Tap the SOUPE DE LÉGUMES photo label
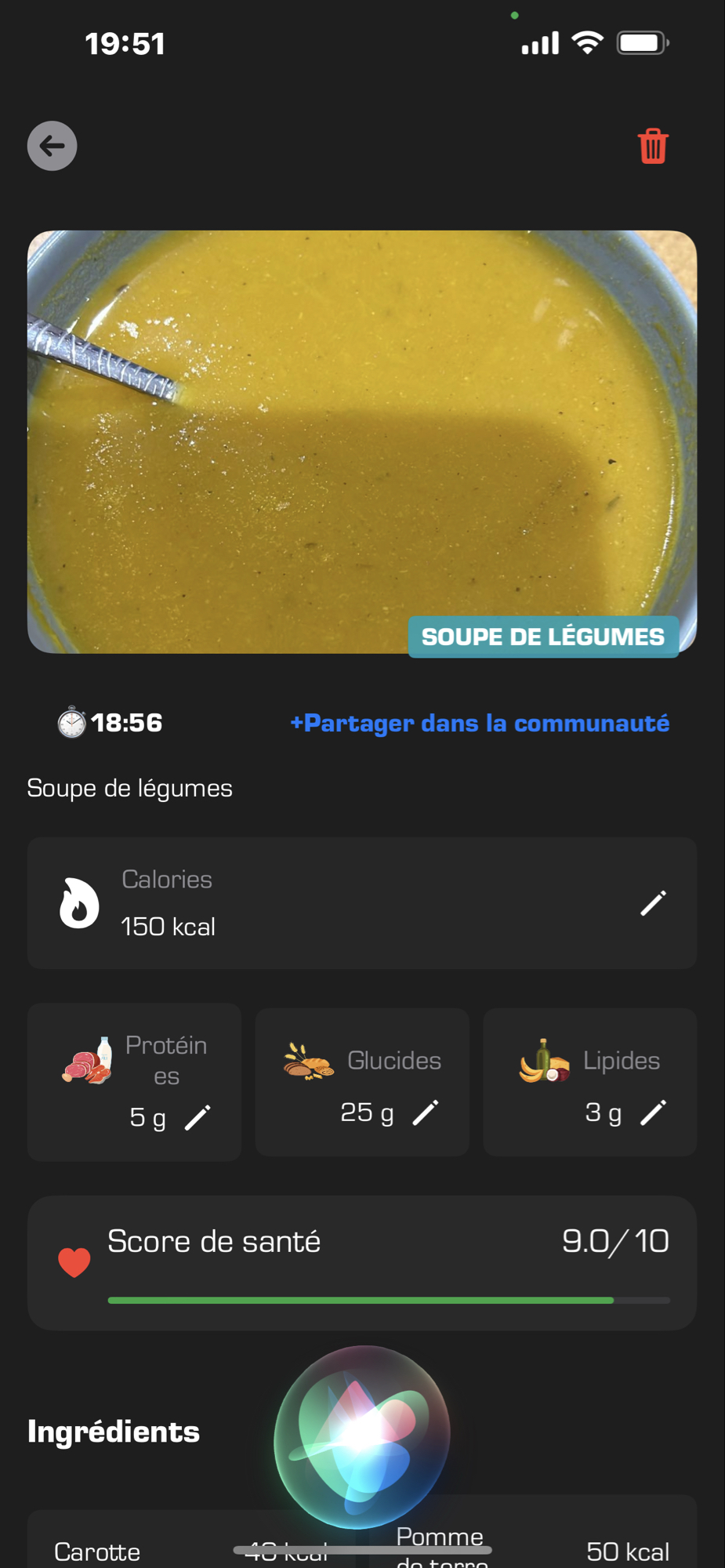Screen dimensions: 725x1568 [543, 637]
